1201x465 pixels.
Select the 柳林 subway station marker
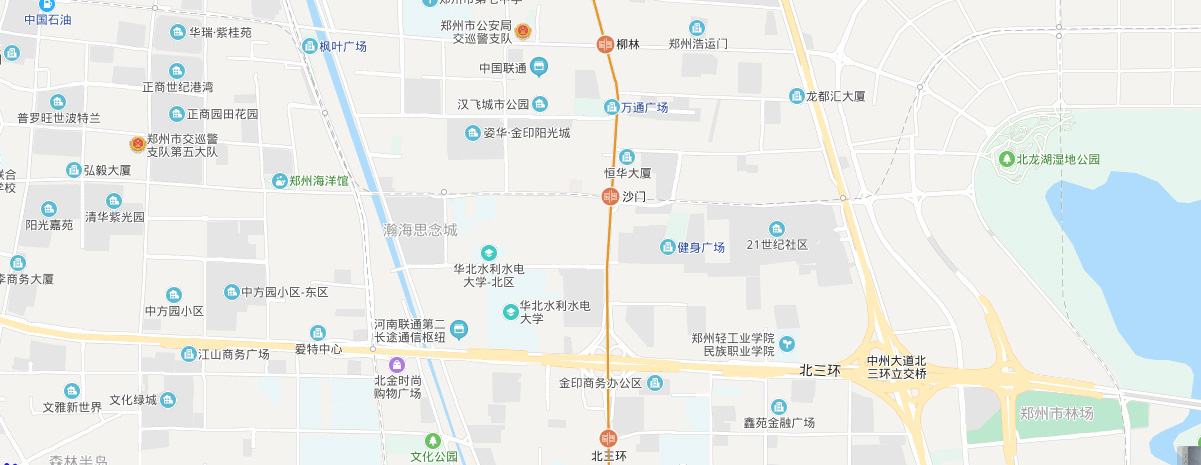point(605,44)
